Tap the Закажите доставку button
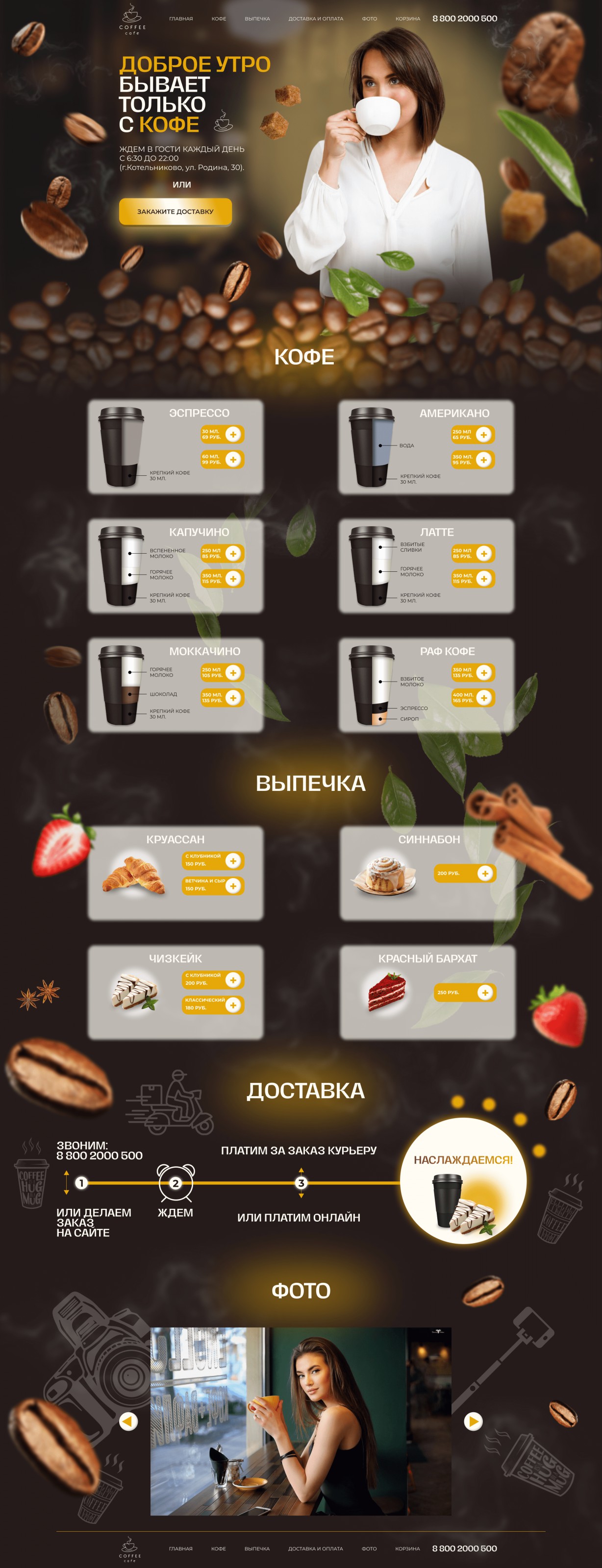The width and height of the screenshot is (602, 1568). point(176,212)
